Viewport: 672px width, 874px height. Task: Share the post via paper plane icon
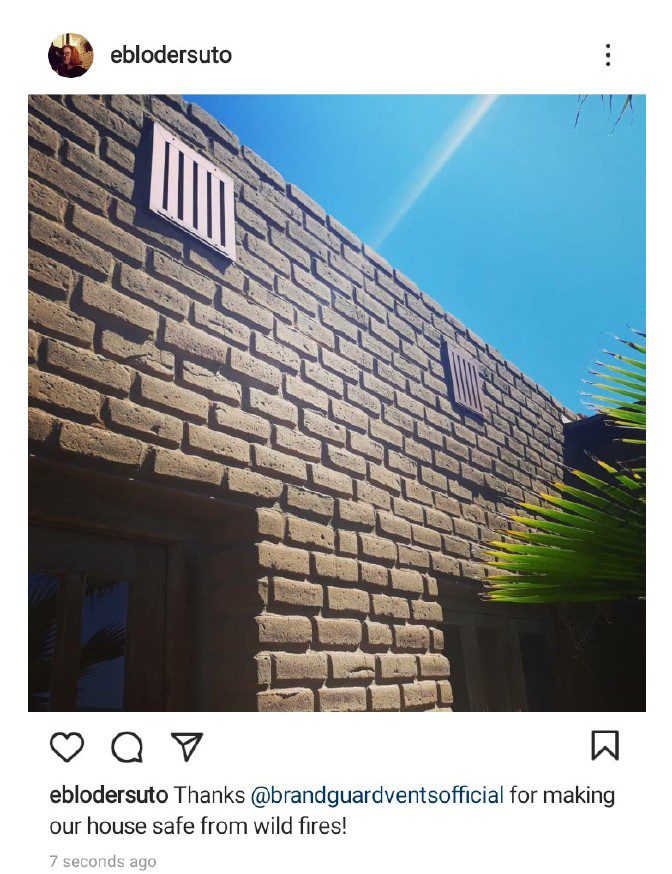point(187,746)
